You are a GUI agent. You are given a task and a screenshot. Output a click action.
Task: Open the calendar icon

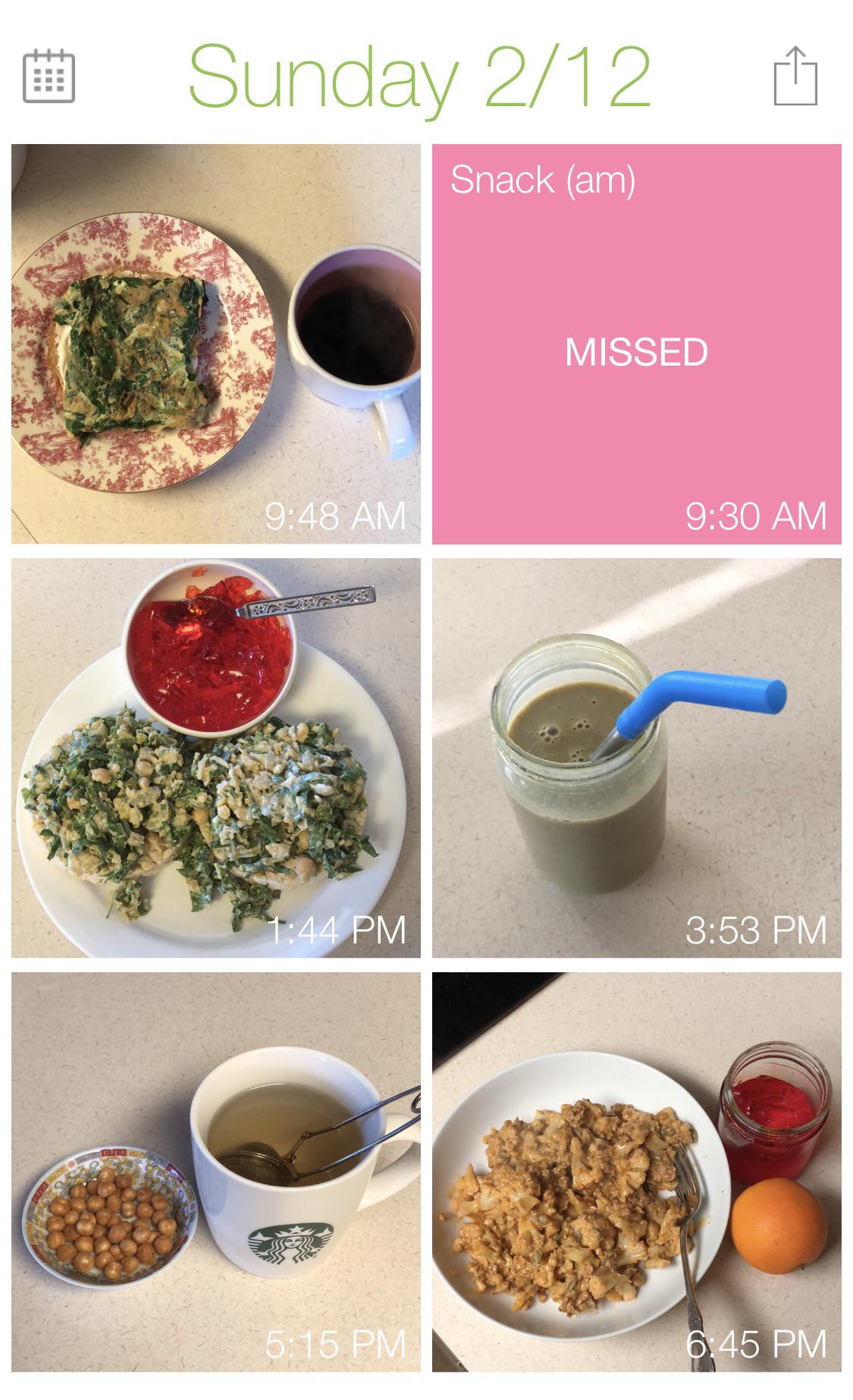pos(49,76)
